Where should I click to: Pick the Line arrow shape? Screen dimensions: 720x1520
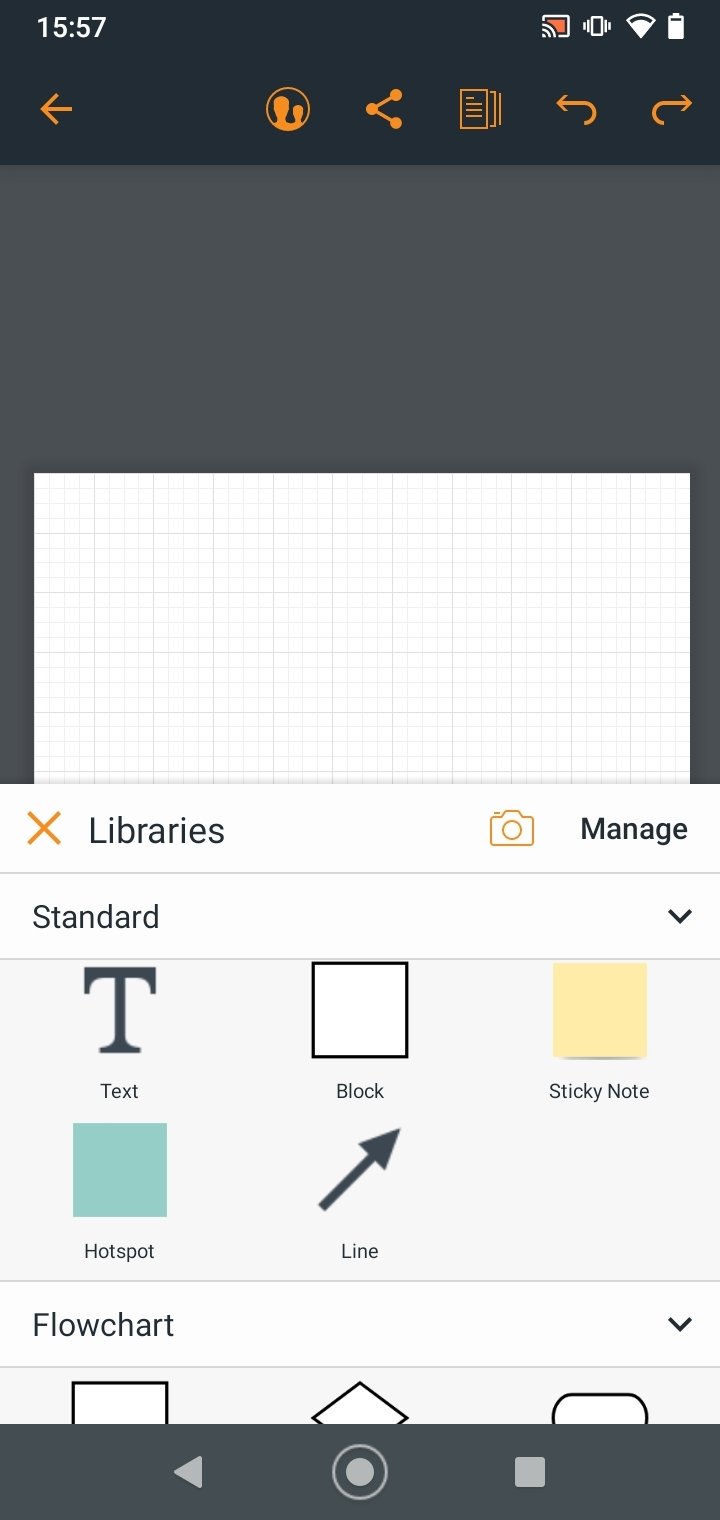click(x=360, y=1192)
